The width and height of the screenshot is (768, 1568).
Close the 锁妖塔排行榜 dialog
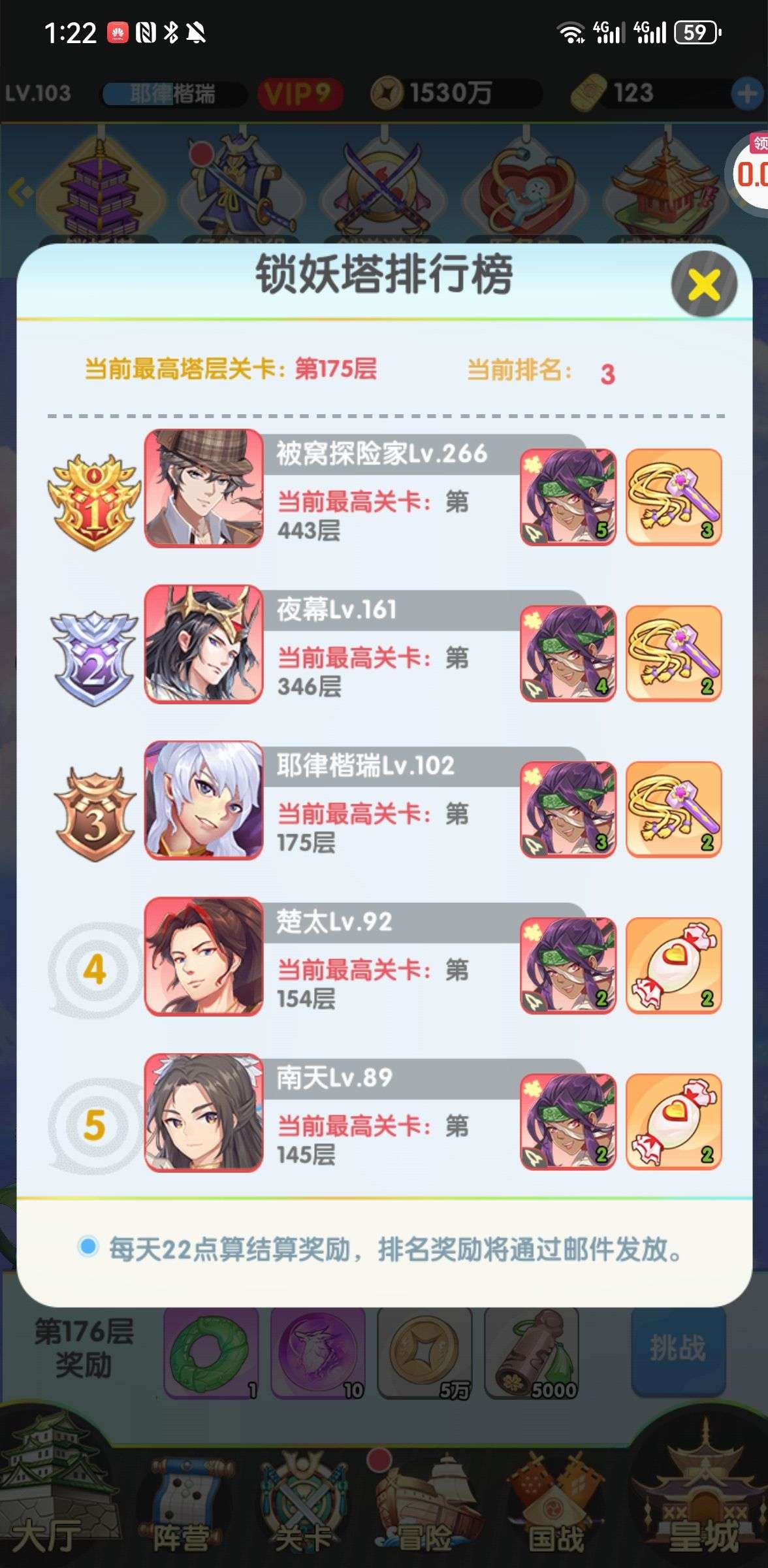tap(703, 285)
